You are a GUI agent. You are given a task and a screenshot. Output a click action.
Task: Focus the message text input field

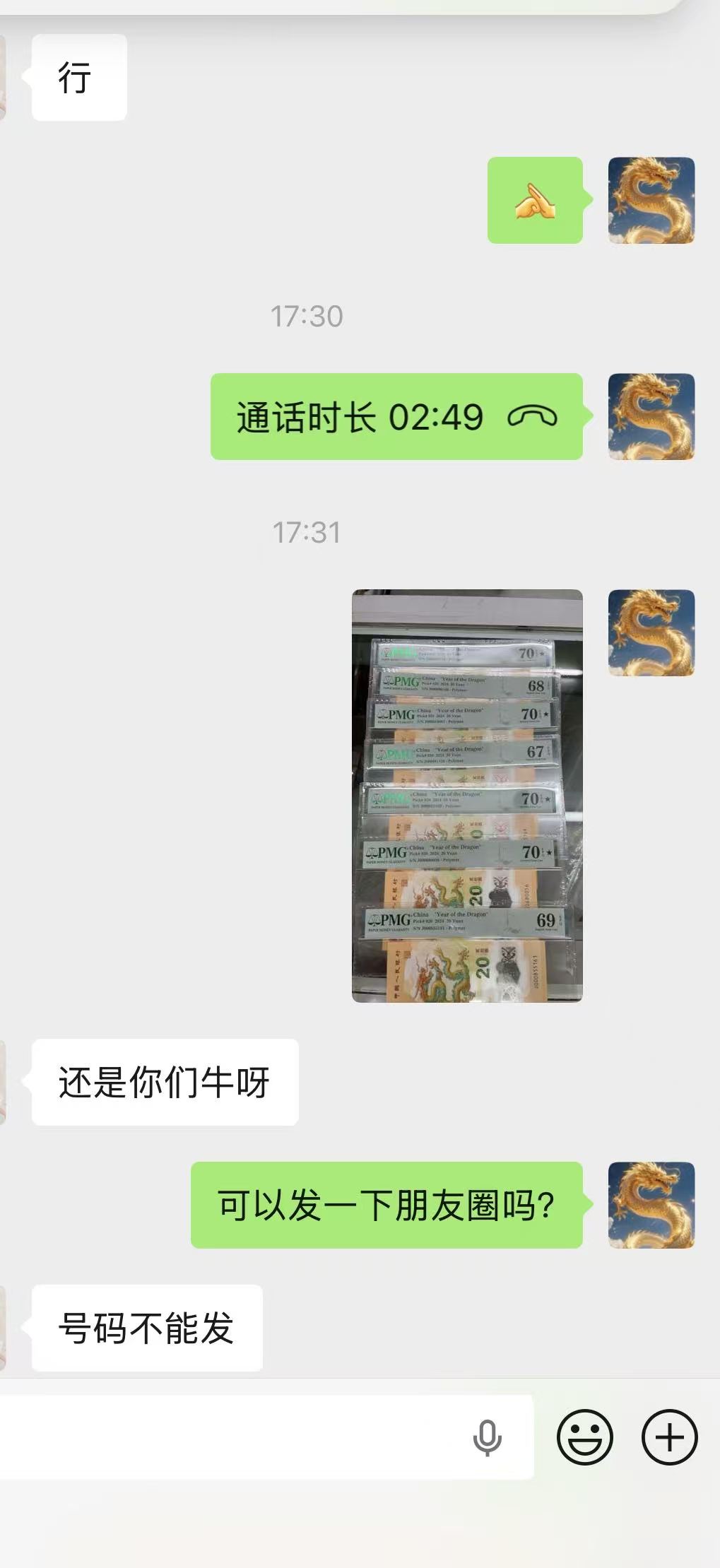[233, 1437]
